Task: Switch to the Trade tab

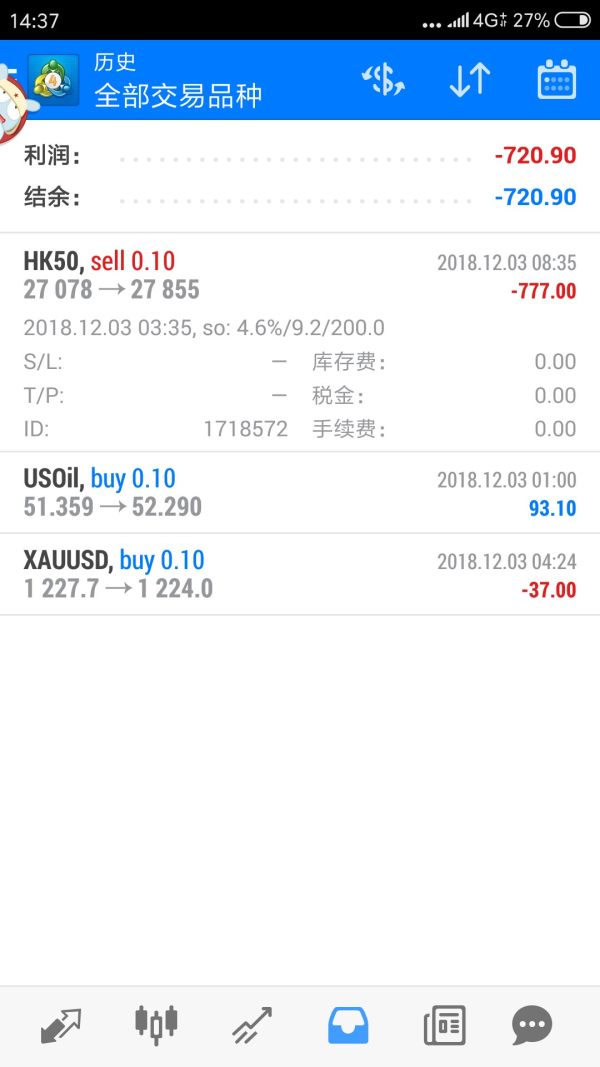Action: pyautogui.click(x=252, y=1025)
